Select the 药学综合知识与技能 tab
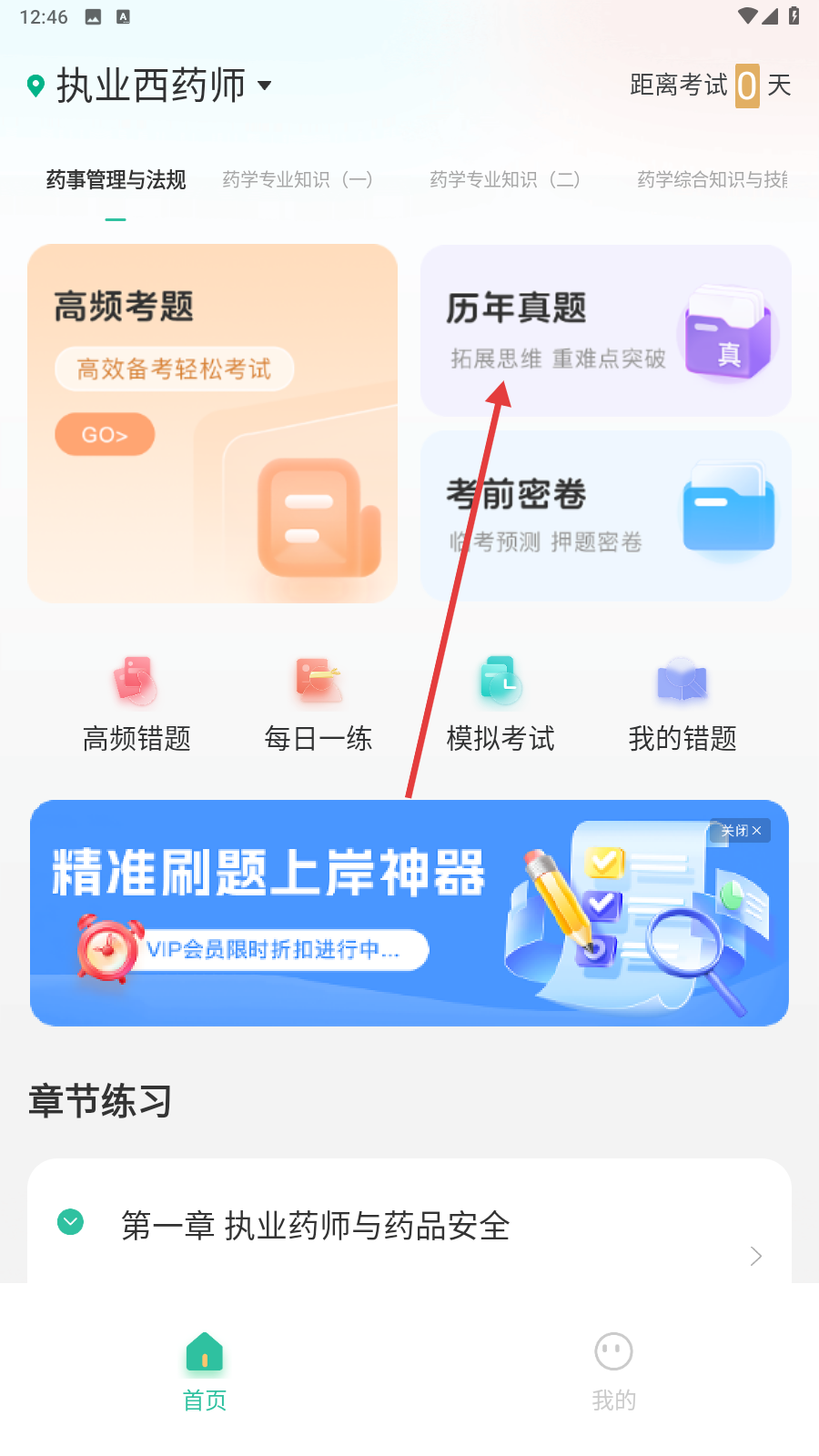819x1456 pixels. coord(713,179)
